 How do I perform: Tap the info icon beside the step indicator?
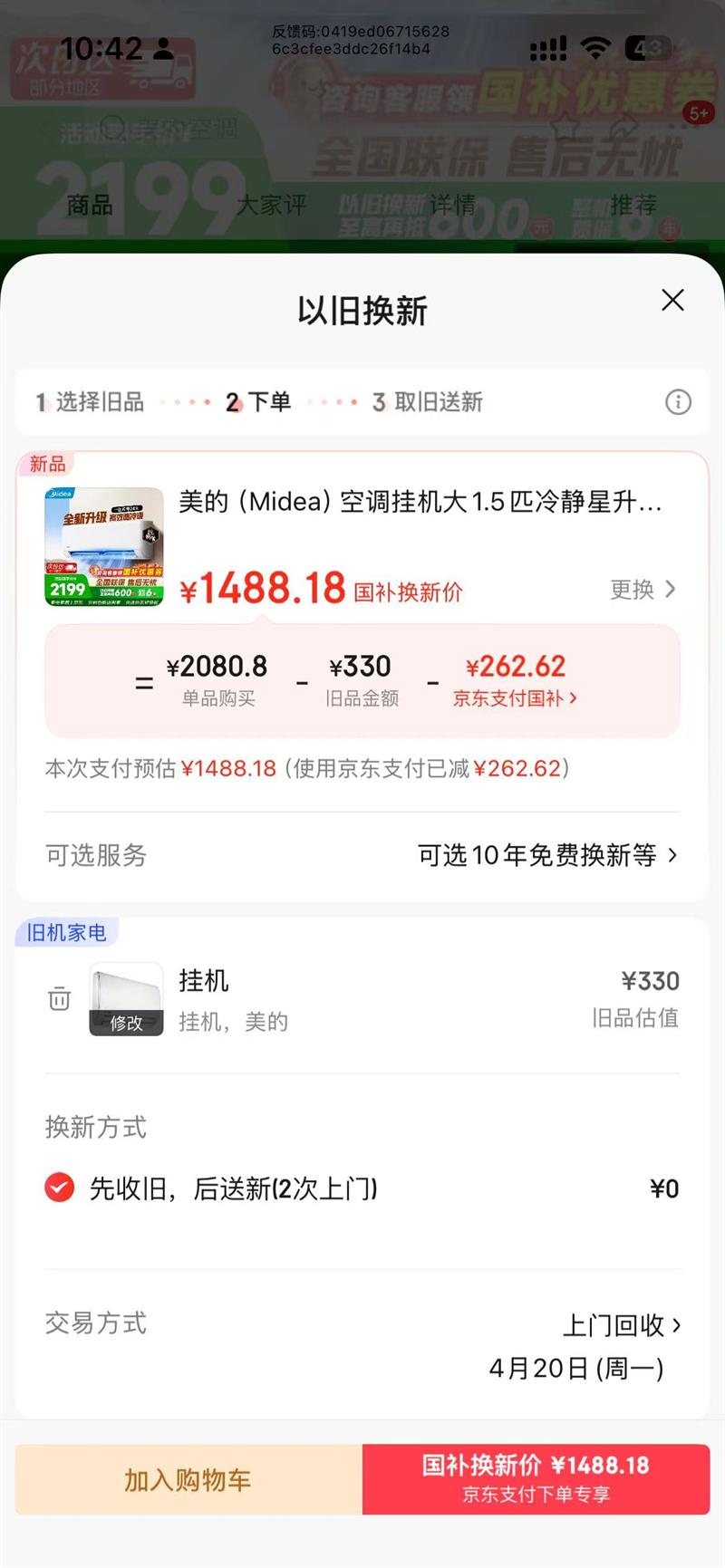pyautogui.click(x=678, y=402)
